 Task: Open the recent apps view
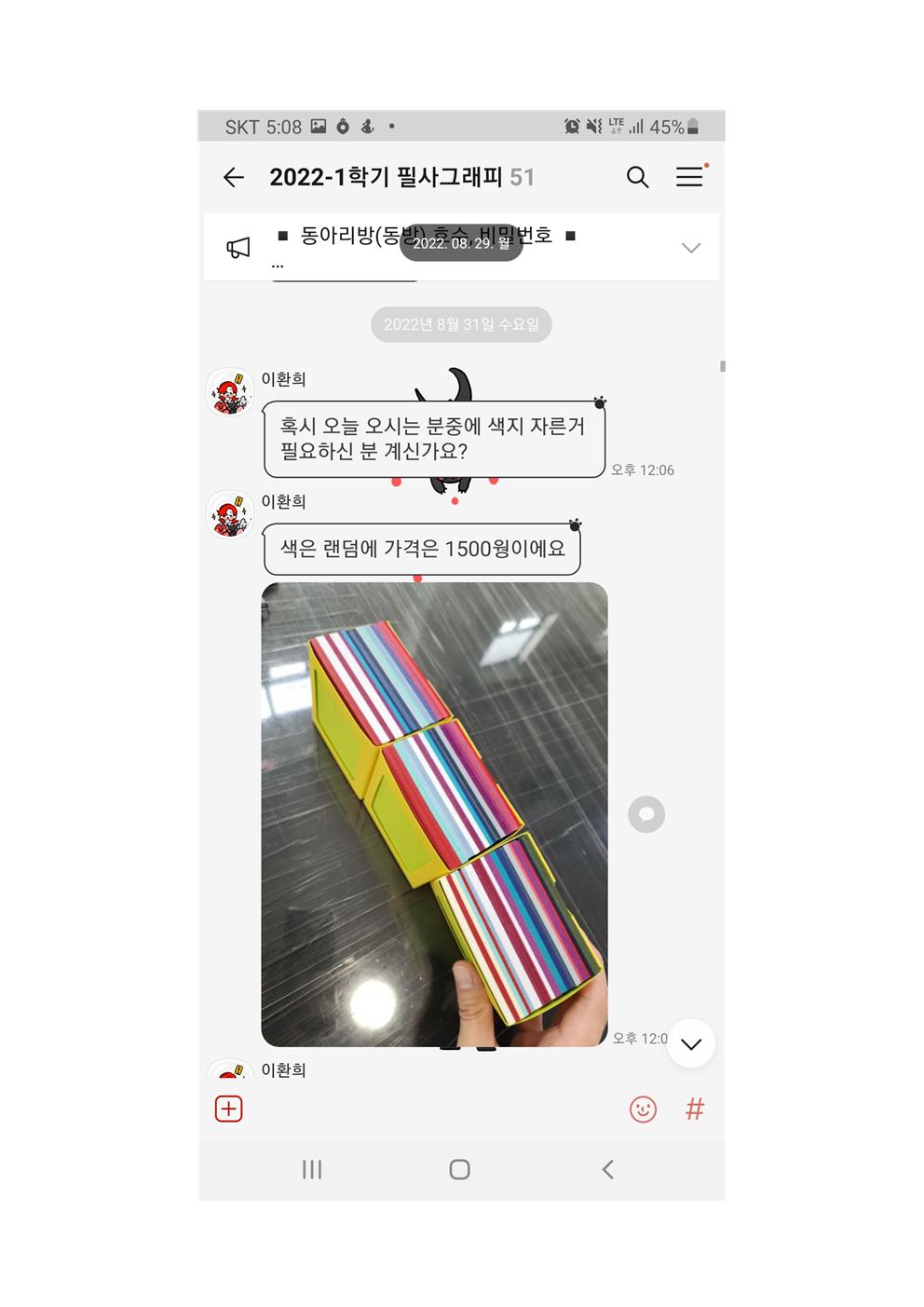[312, 1169]
